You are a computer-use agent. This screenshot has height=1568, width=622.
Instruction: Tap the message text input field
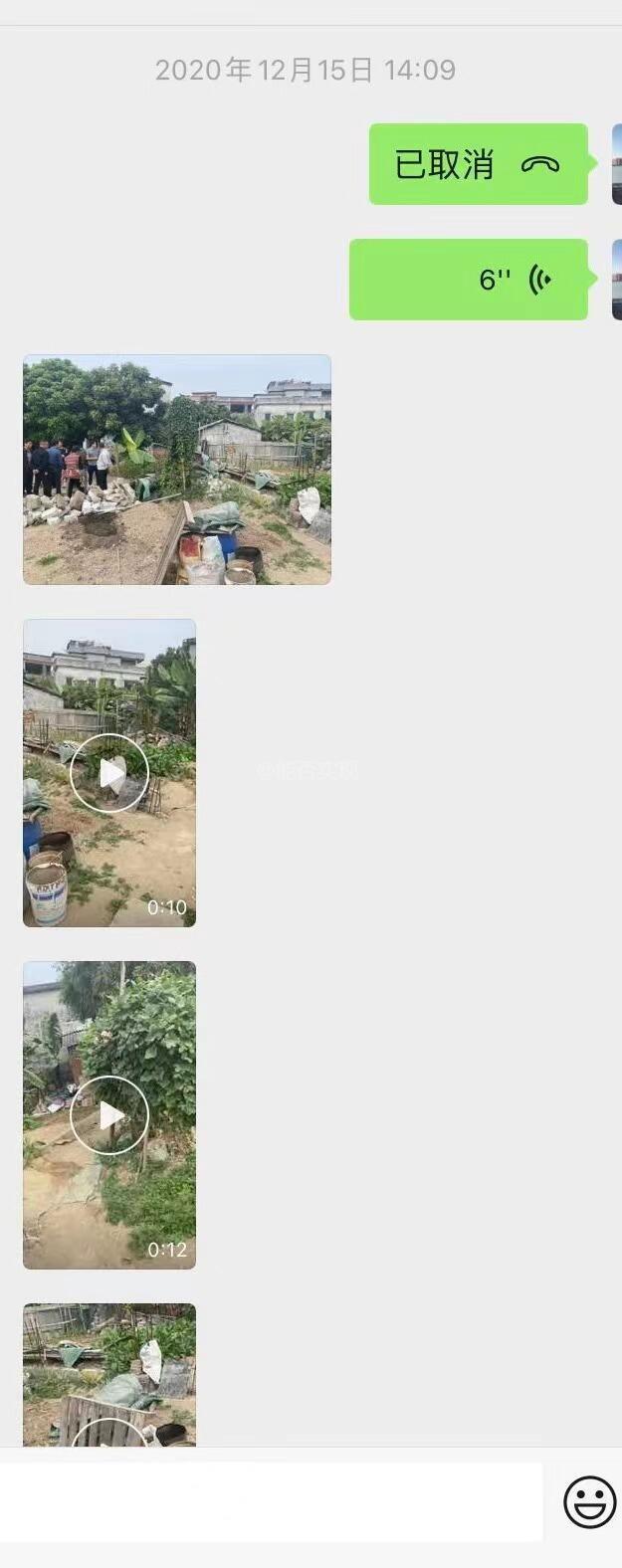(x=271, y=1501)
